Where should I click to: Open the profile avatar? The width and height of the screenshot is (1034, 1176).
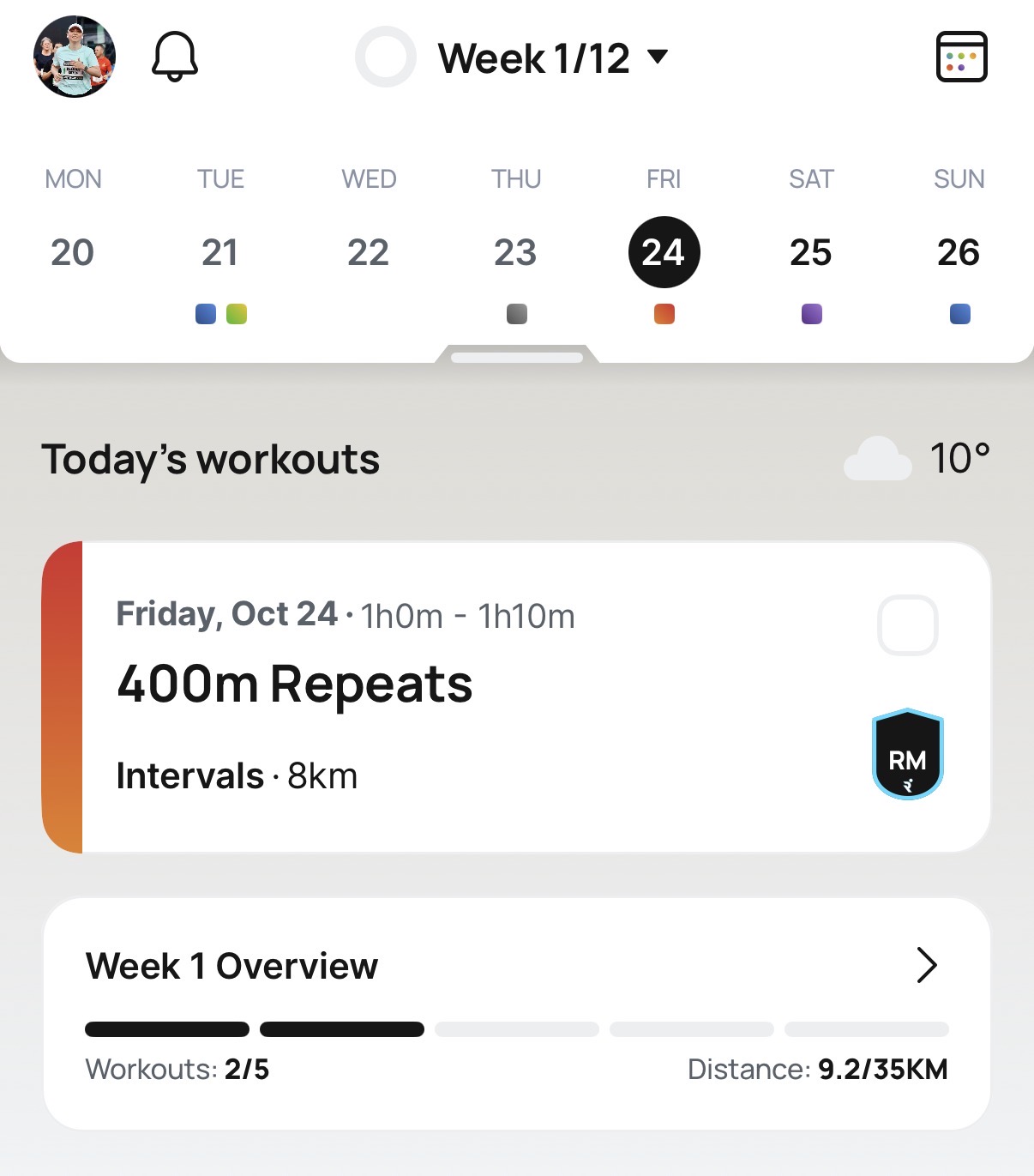coord(75,57)
